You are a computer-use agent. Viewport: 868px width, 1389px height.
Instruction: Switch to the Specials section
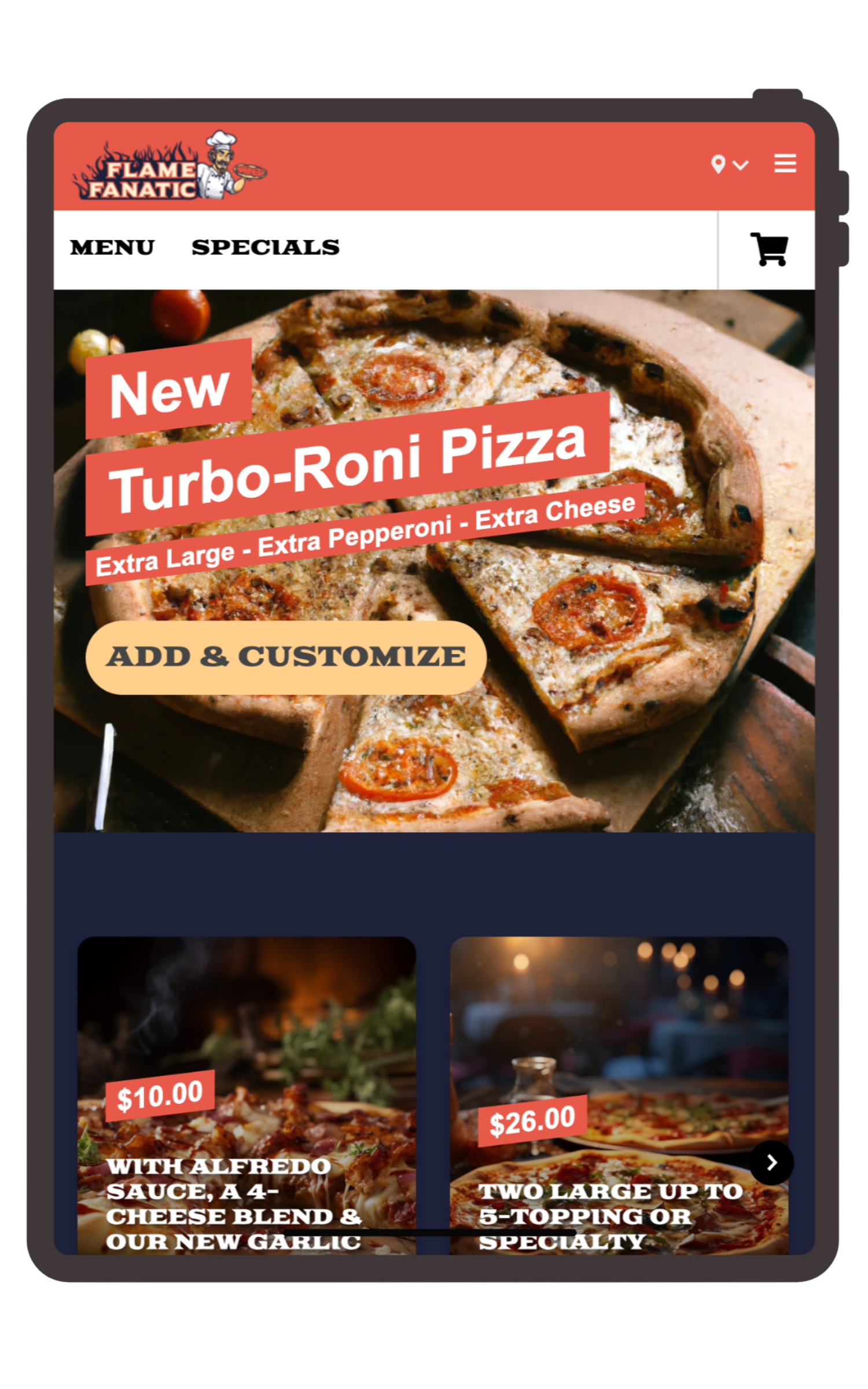[266, 248]
